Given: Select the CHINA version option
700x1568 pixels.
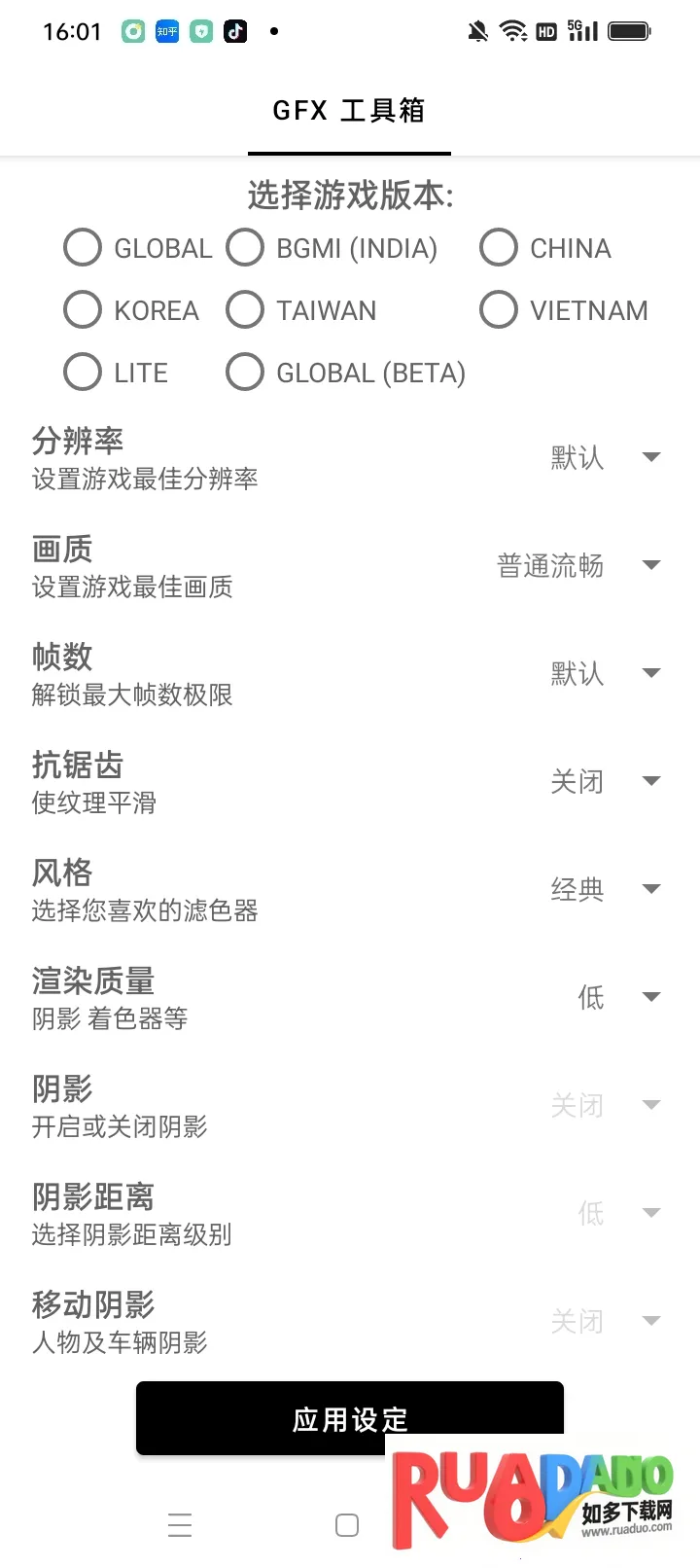Looking at the screenshot, I should (x=499, y=248).
